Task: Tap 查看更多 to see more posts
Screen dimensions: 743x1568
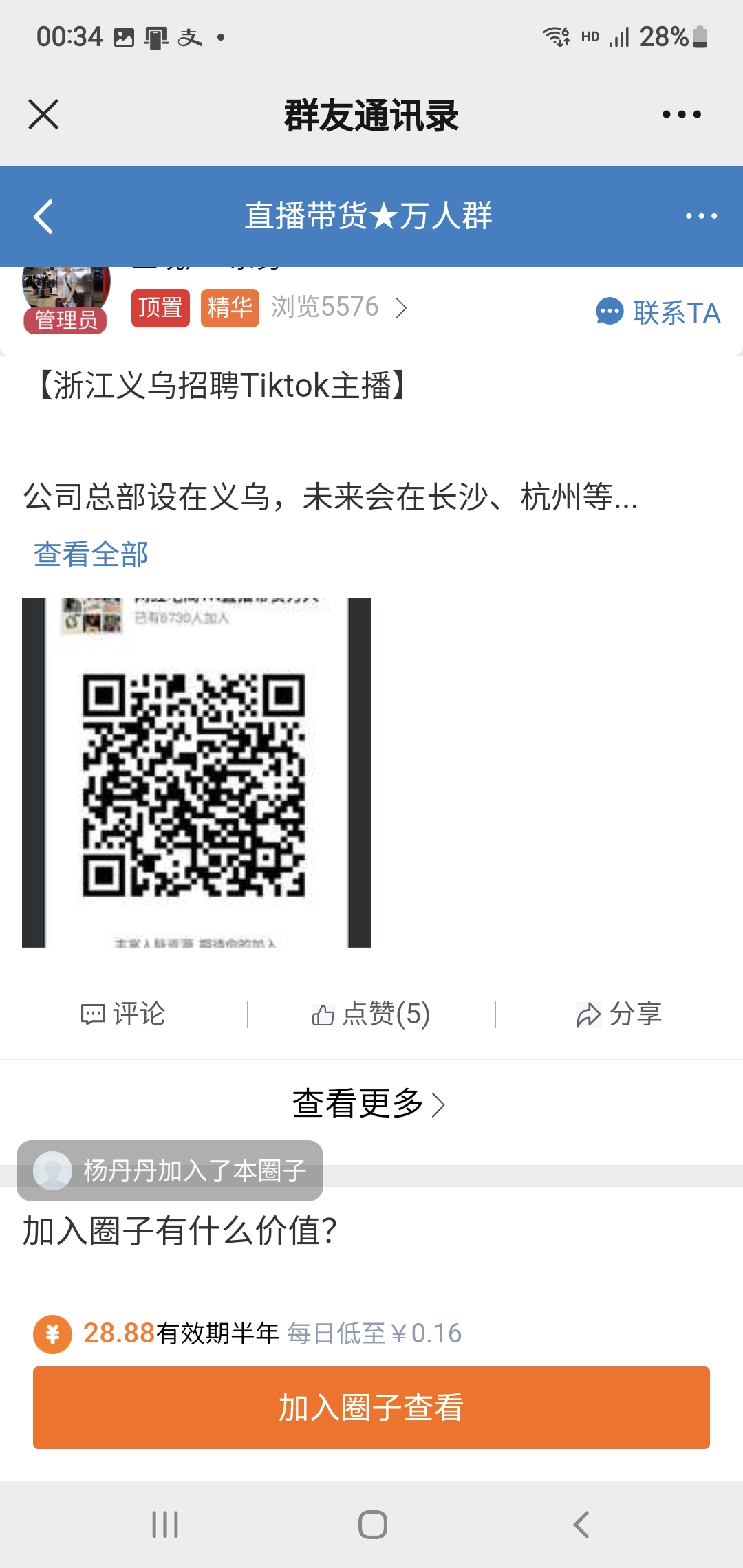Action: 369,1104
